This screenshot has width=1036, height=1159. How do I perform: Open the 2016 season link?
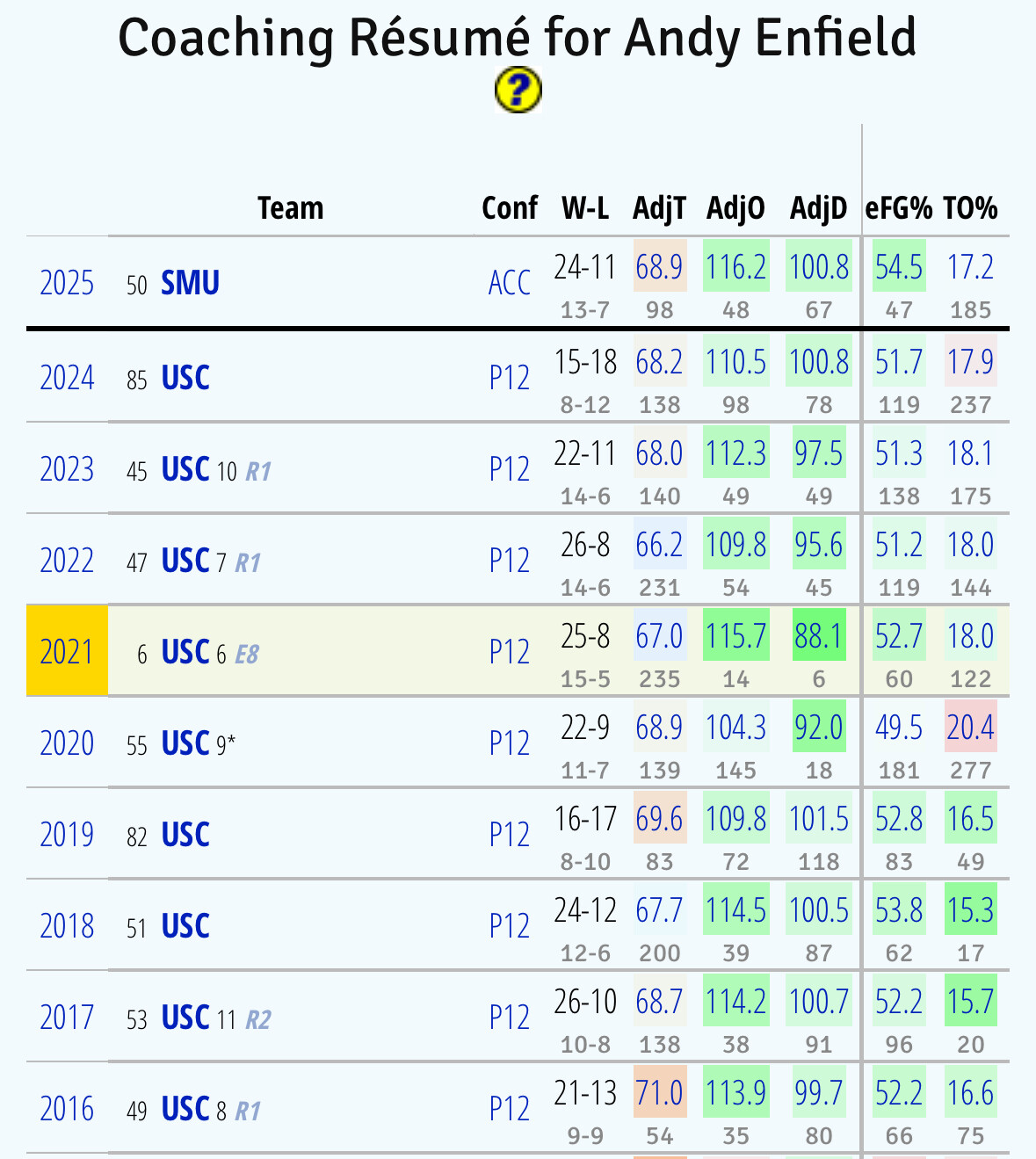pyautogui.click(x=67, y=1110)
